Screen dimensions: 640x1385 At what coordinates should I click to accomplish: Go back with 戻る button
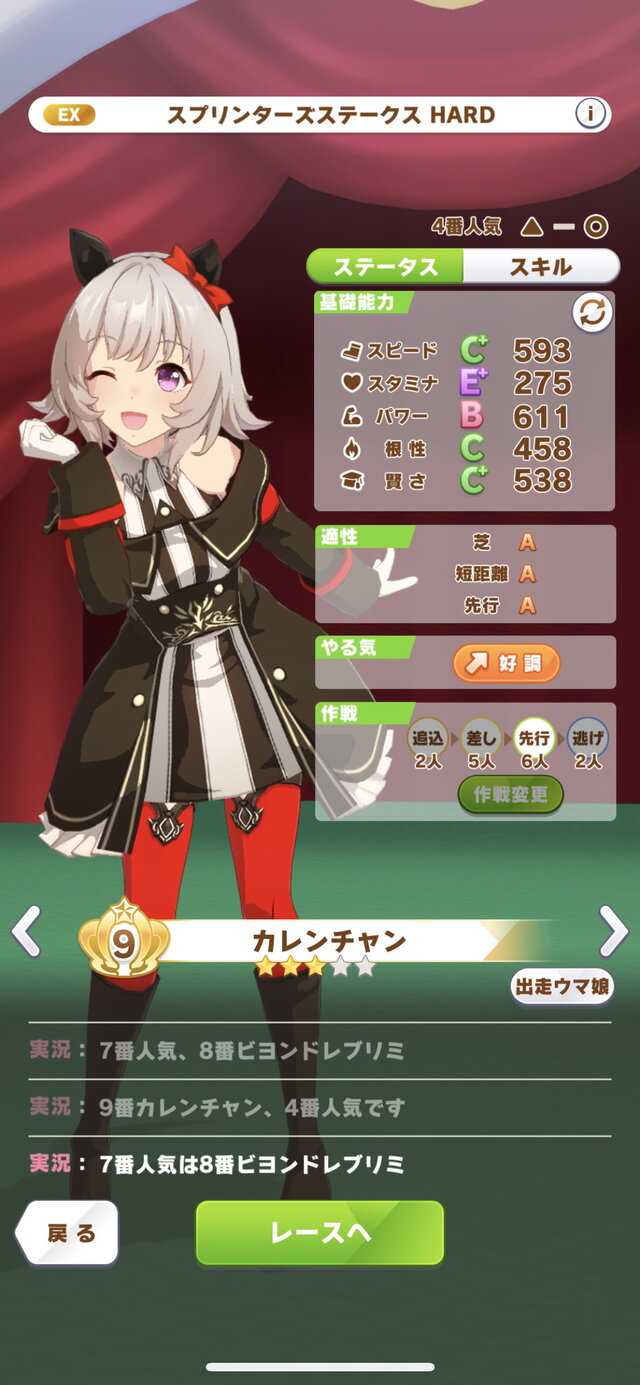click(x=68, y=1233)
